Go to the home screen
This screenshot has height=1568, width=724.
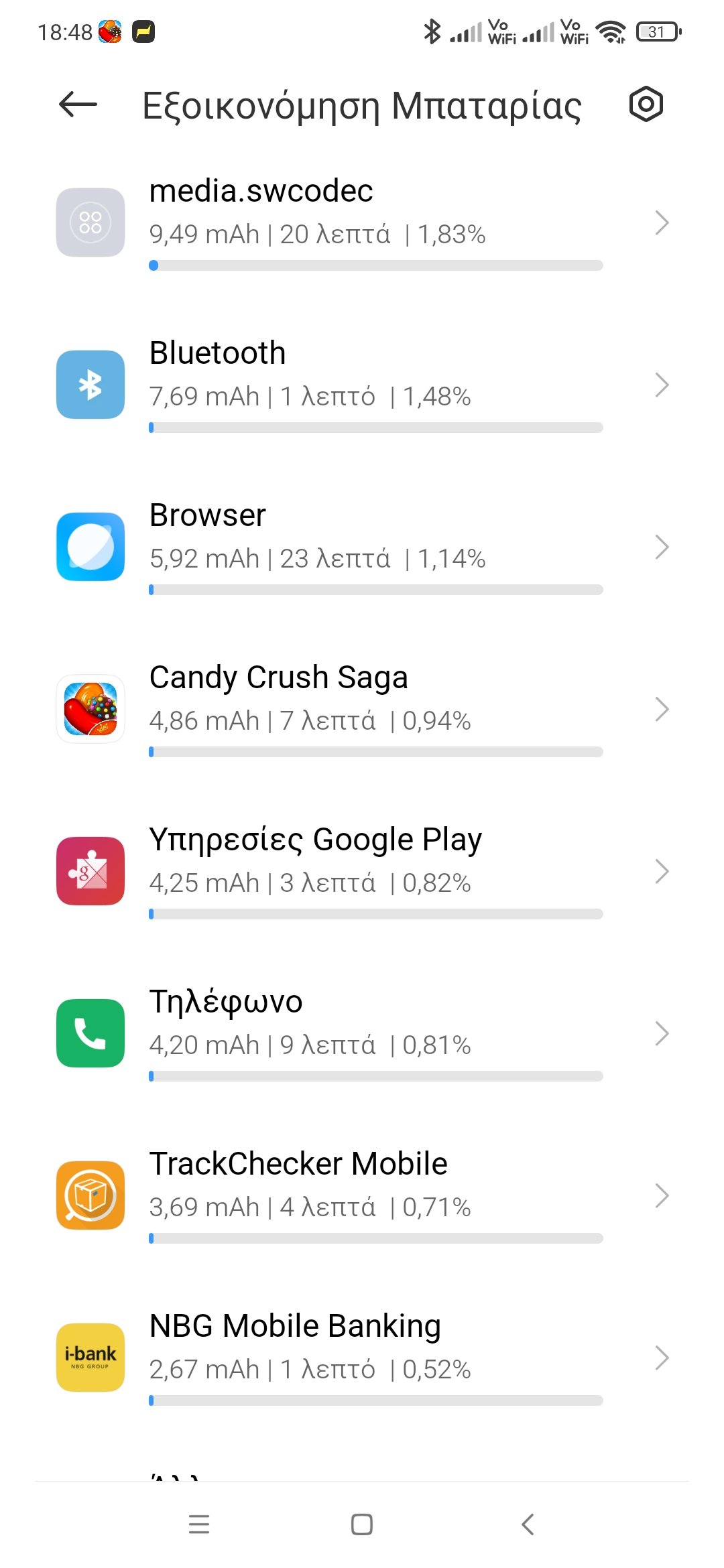coord(362,1524)
